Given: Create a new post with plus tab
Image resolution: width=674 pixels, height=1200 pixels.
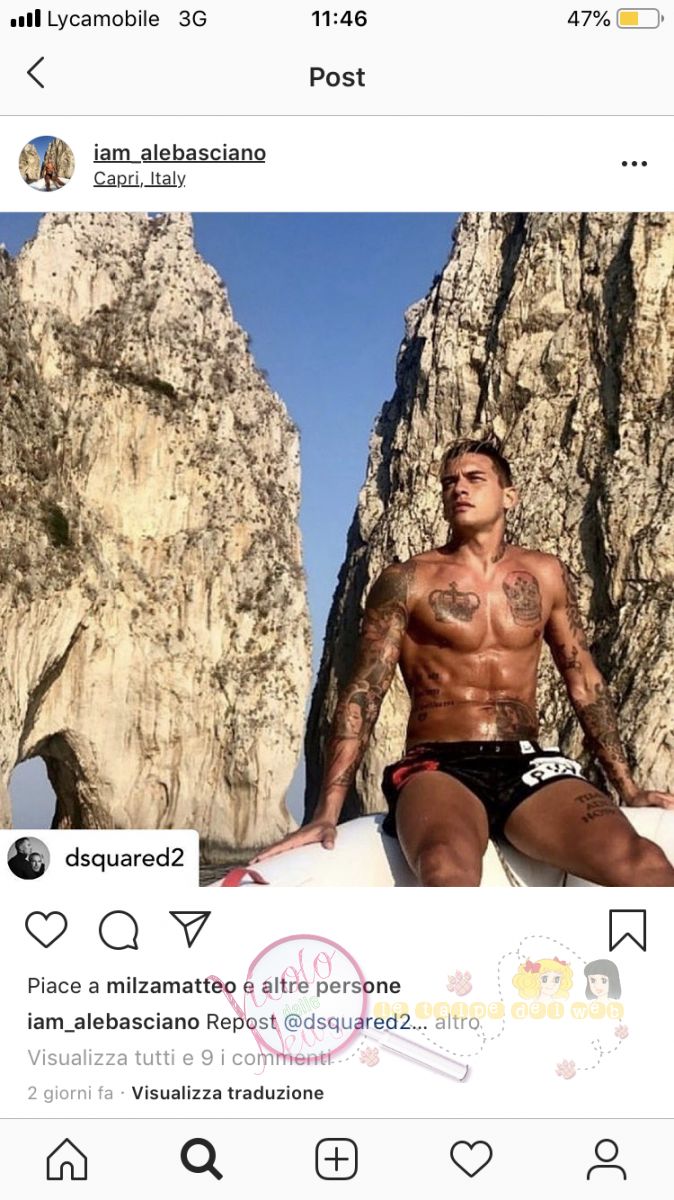Looking at the screenshot, I should pos(336,1160).
